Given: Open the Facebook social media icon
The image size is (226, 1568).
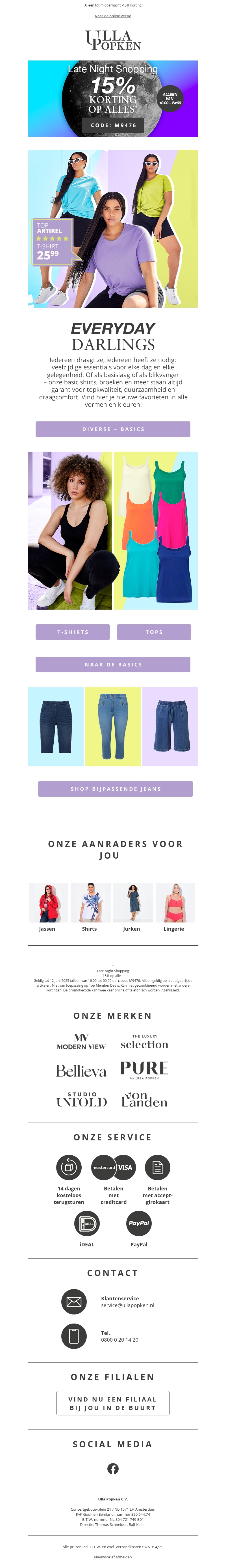Looking at the screenshot, I should 113,1469.
